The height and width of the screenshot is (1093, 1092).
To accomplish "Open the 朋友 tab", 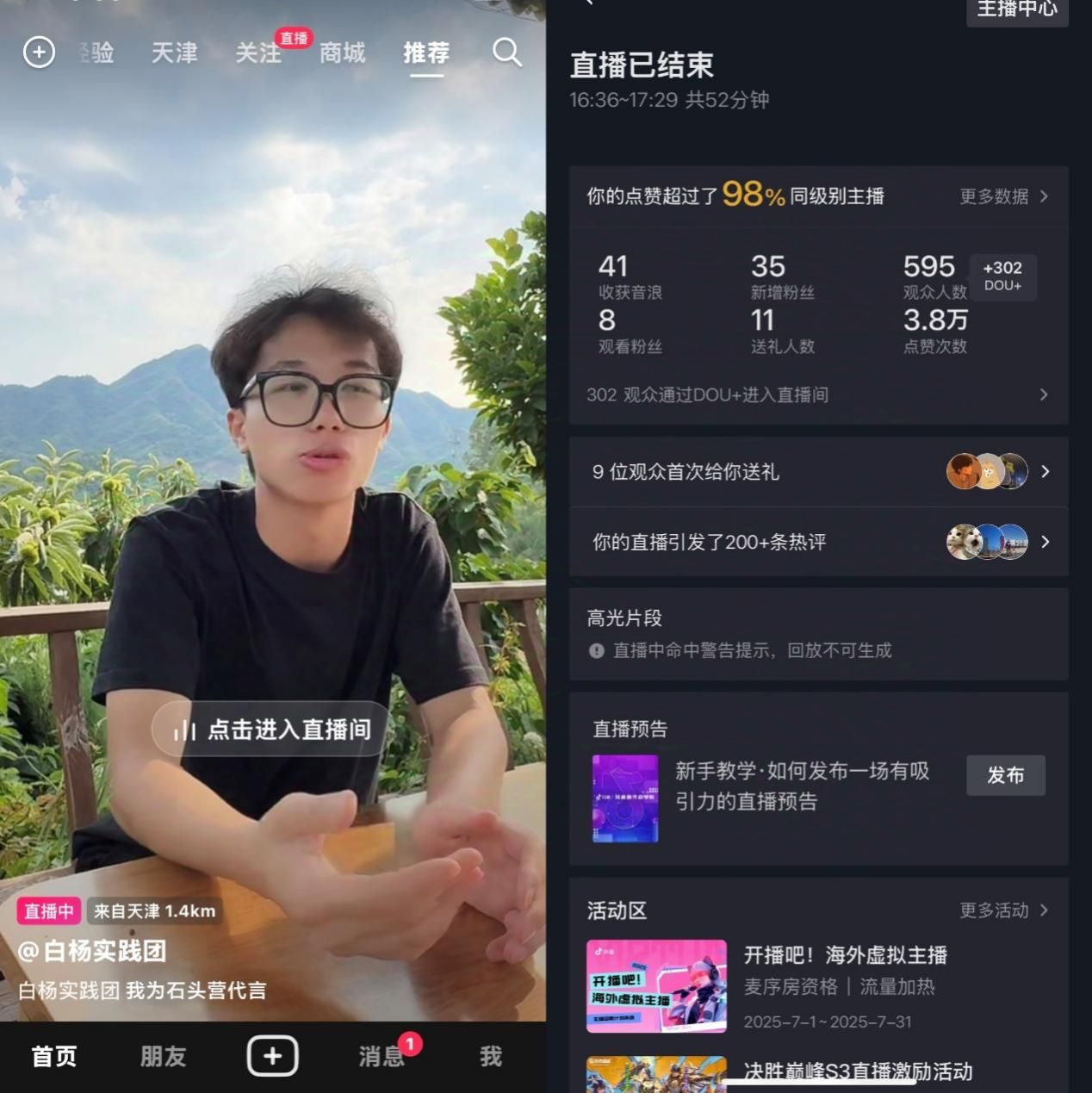I will pyautogui.click(x=163, y=1056).
